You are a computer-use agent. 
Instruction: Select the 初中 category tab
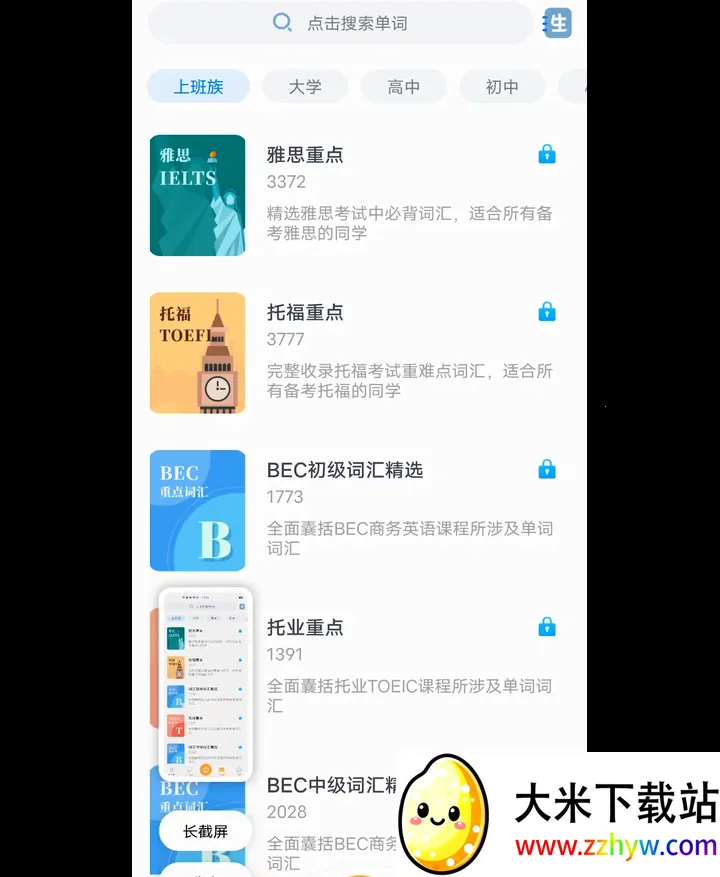[502, 87]
